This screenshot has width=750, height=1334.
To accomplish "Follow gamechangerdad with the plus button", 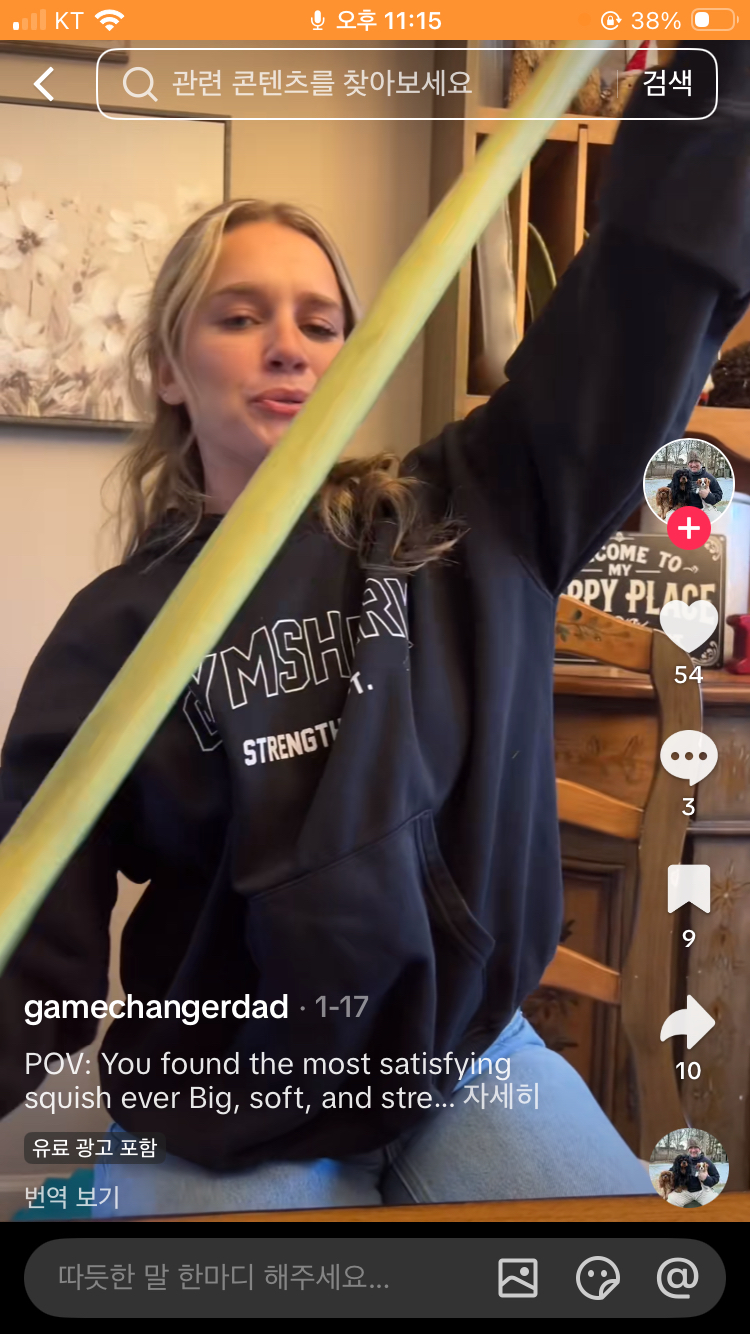I will point(688,528).
